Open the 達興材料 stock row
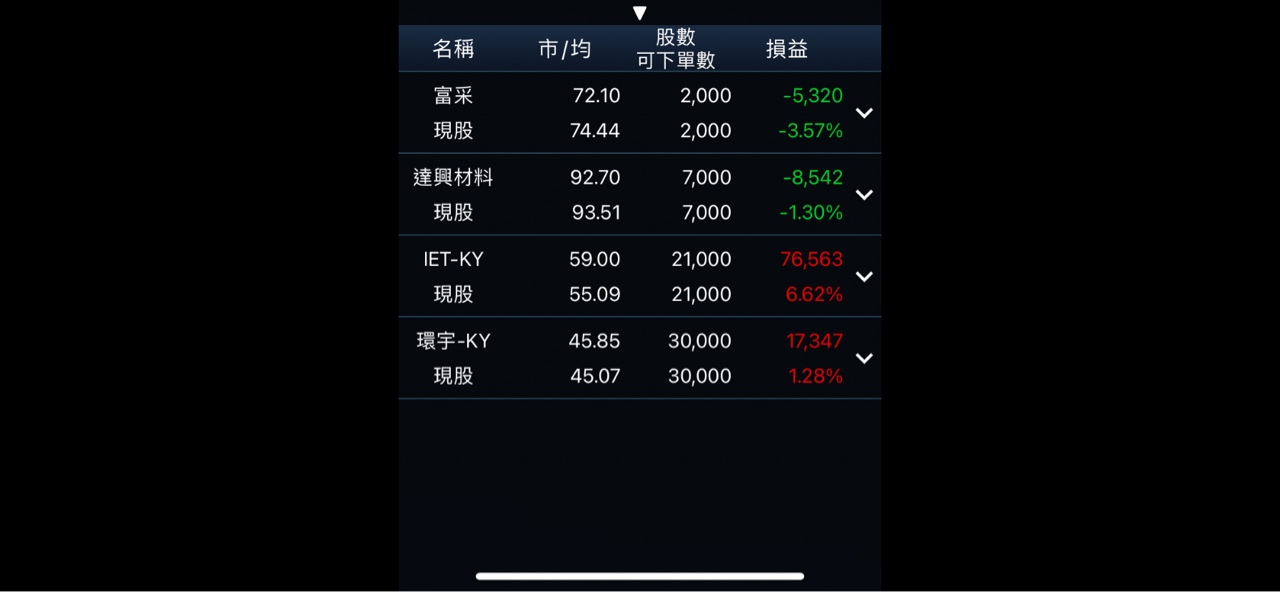The height and width of the screenshot is (592, 1280). tap(453, 178)
